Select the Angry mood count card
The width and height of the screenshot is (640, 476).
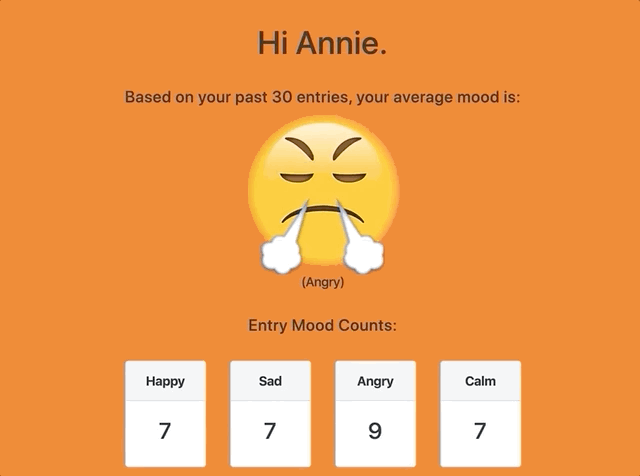click(375, 414)
